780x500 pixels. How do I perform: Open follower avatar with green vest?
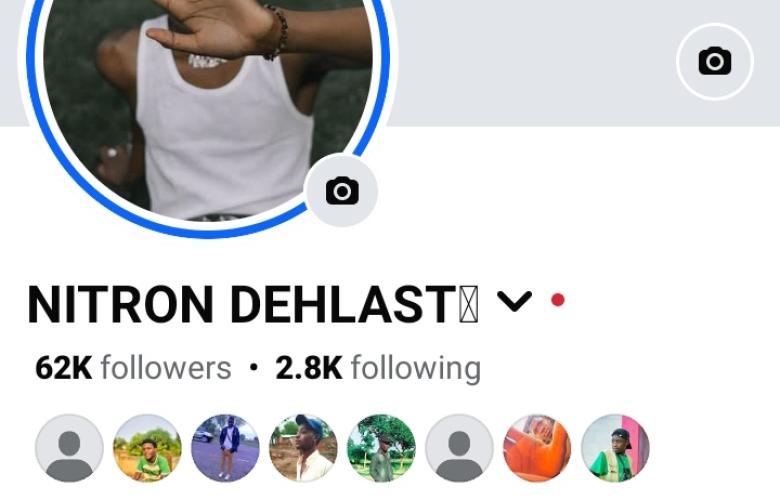click(615, 448)
